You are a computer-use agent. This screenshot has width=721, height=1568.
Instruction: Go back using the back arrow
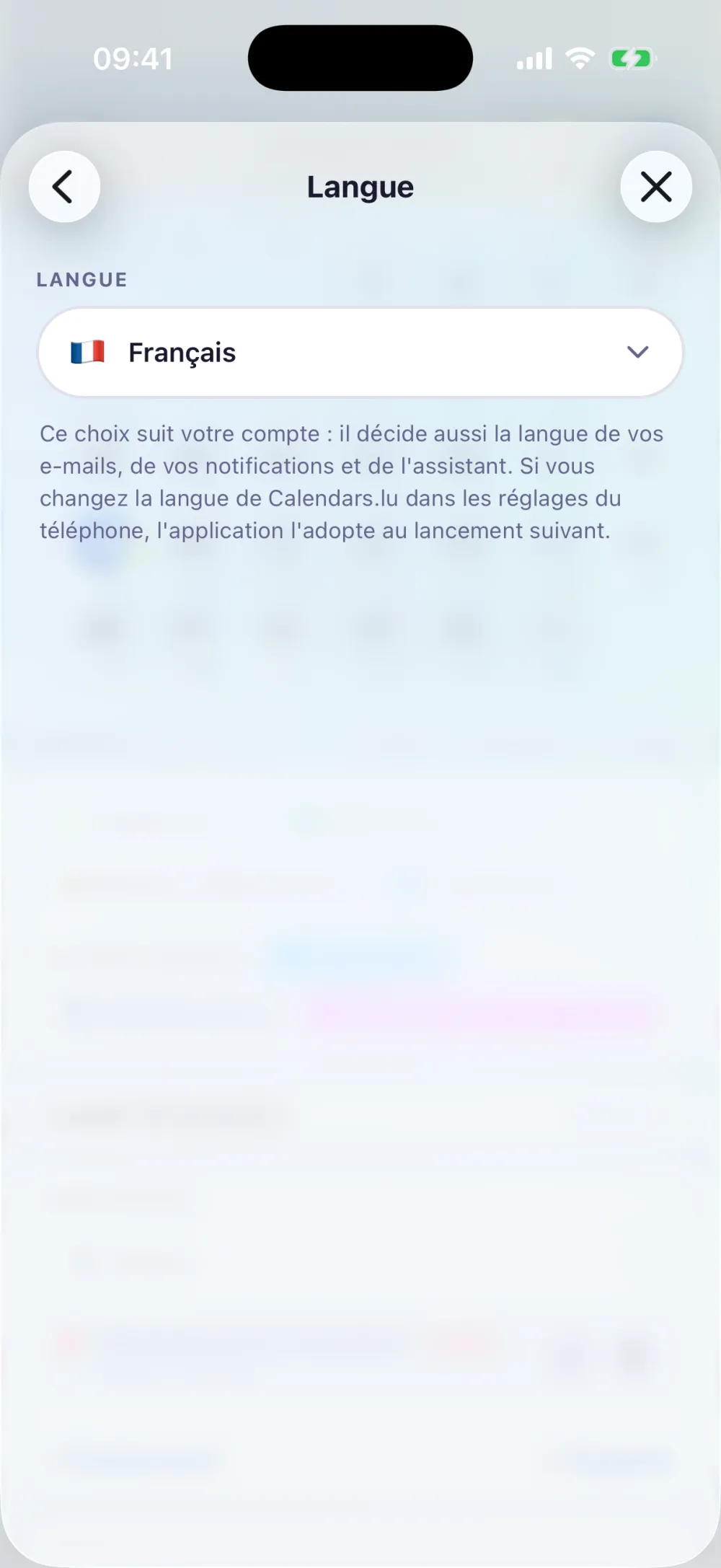click(64, 187)
